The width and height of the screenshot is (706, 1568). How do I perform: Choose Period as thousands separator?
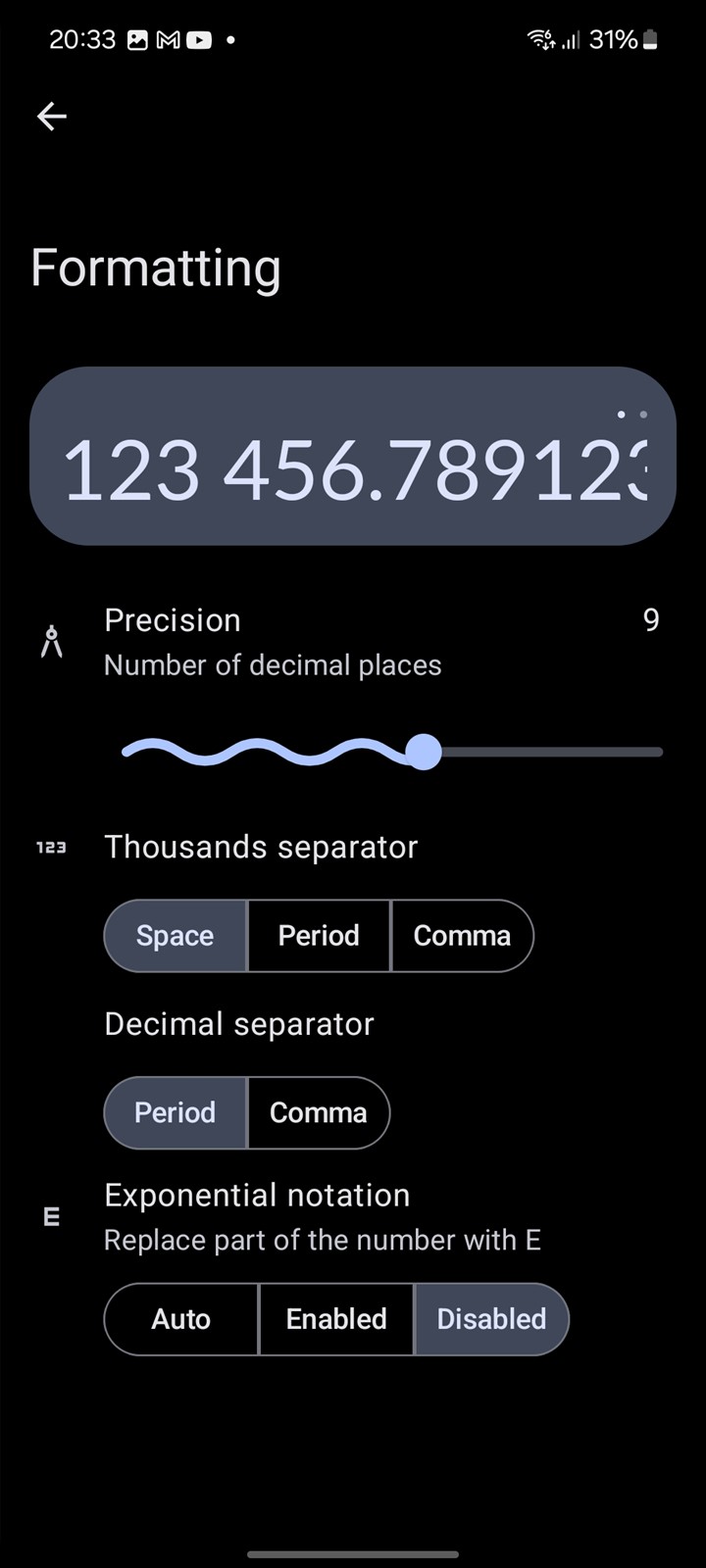point(319,936)
